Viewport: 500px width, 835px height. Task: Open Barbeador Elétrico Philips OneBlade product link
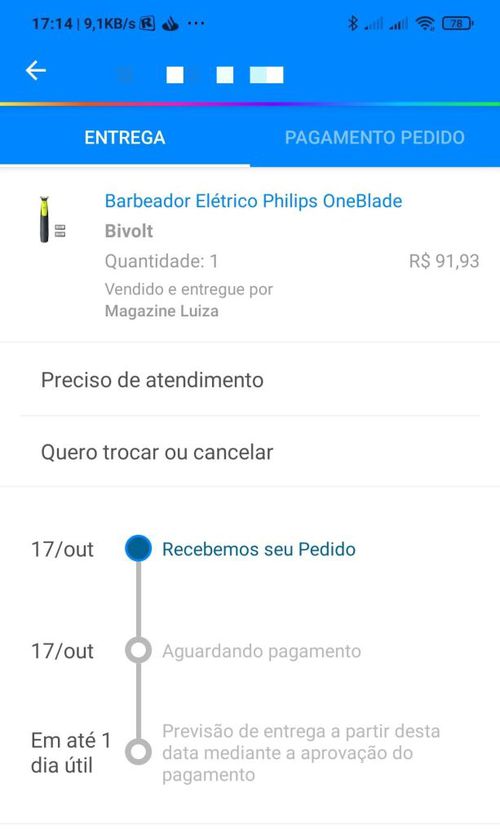(253, 201)
